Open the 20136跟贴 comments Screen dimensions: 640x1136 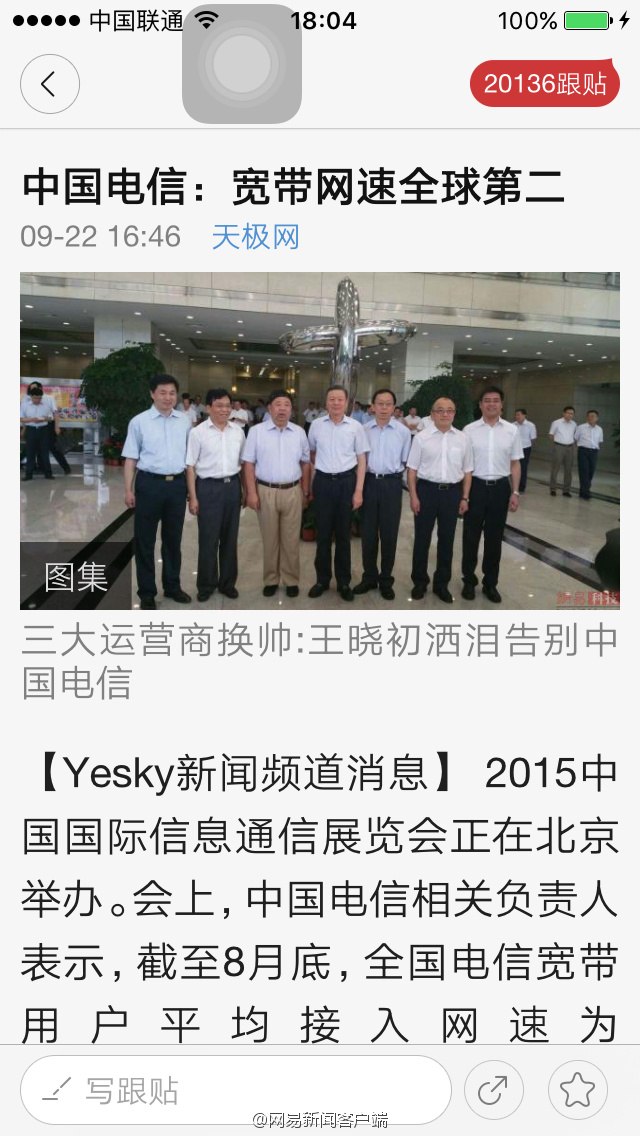pos(544,84)
